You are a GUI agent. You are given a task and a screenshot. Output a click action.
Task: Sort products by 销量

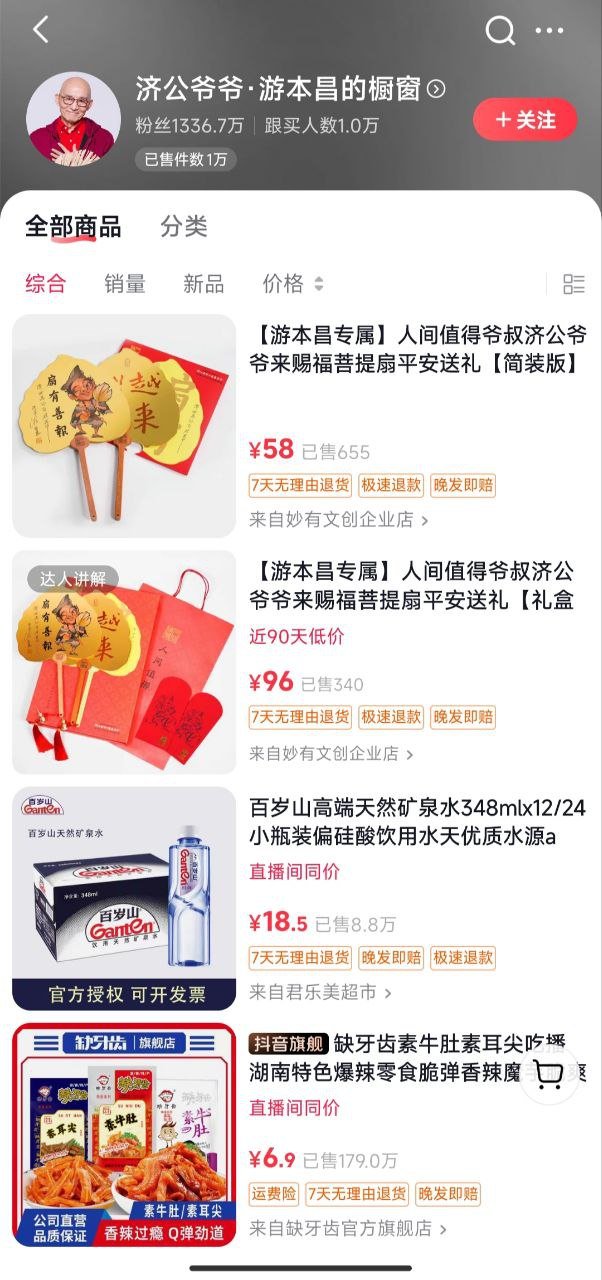125,284
